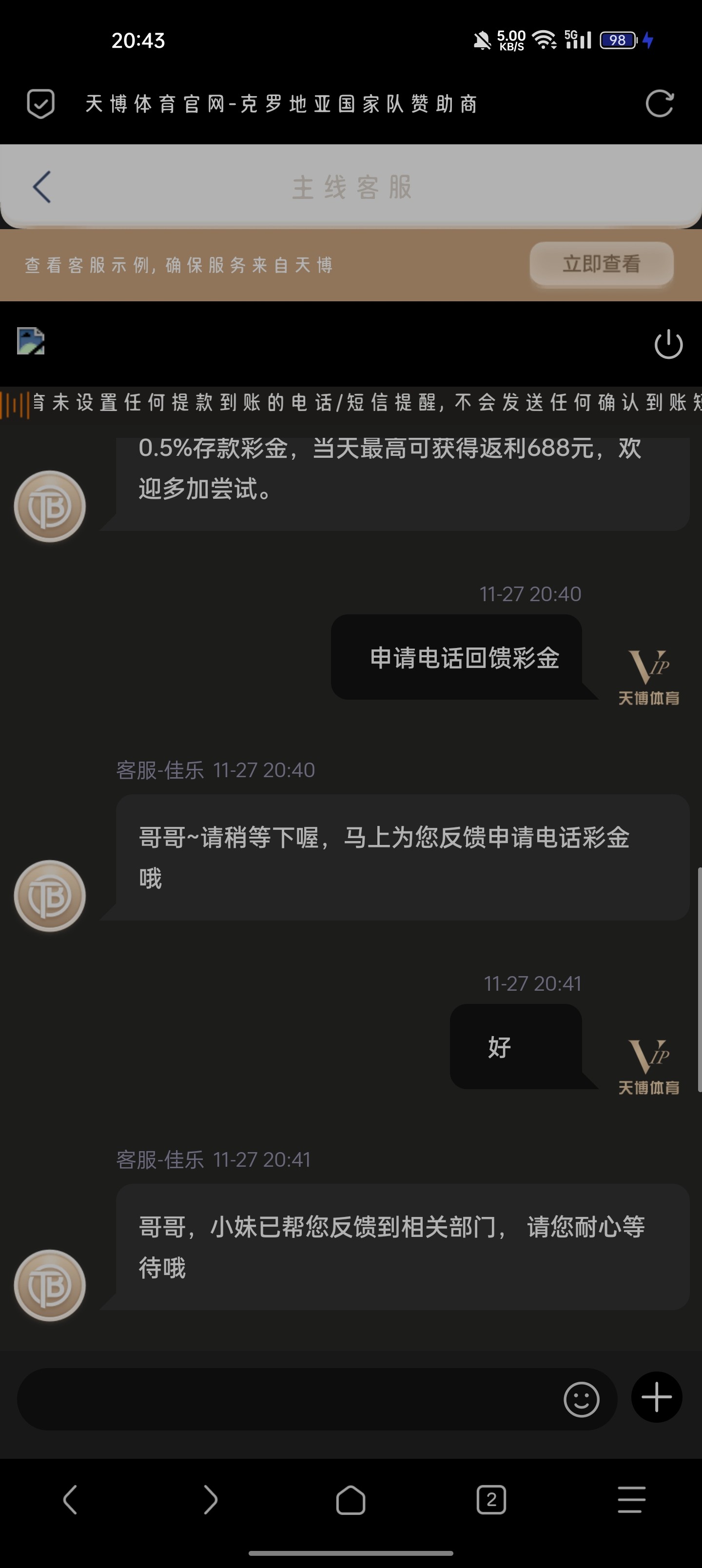The height and width of the screenshot is (1568, 702).
Task: Refresh the page using the reload icon
Action: click(x=661, y=103)
